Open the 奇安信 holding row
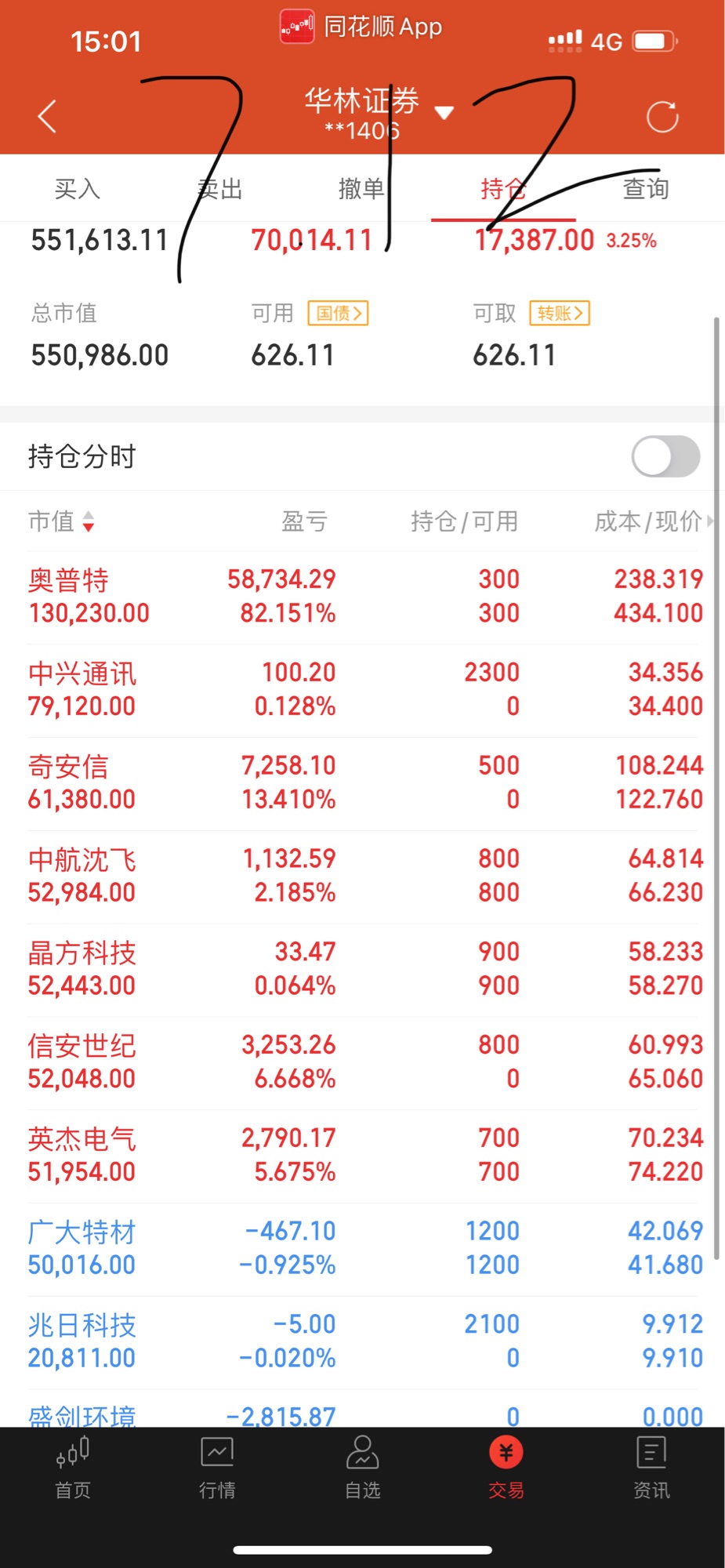The width and height of the screenshot is (725, 1568). tap(362, 783)
